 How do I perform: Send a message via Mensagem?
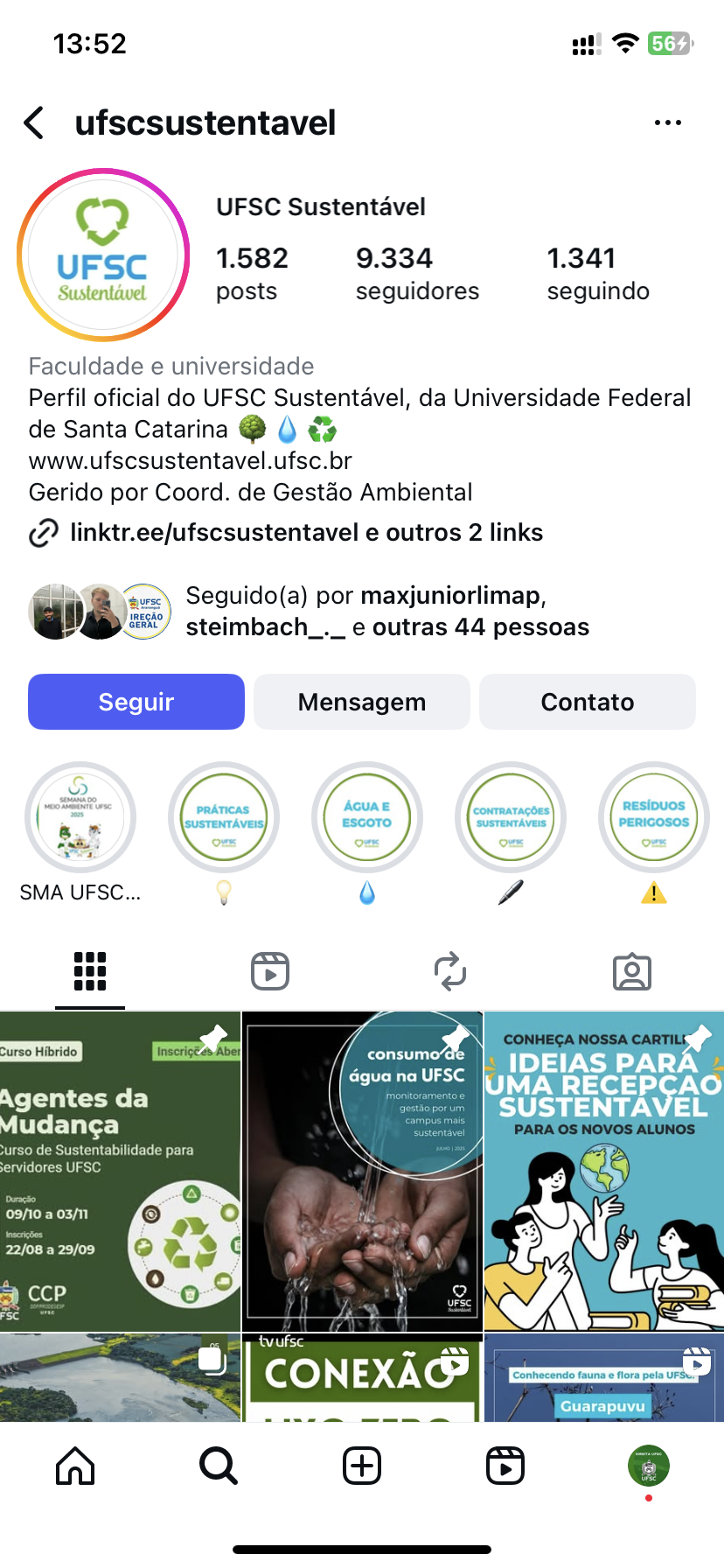point(362,702)
